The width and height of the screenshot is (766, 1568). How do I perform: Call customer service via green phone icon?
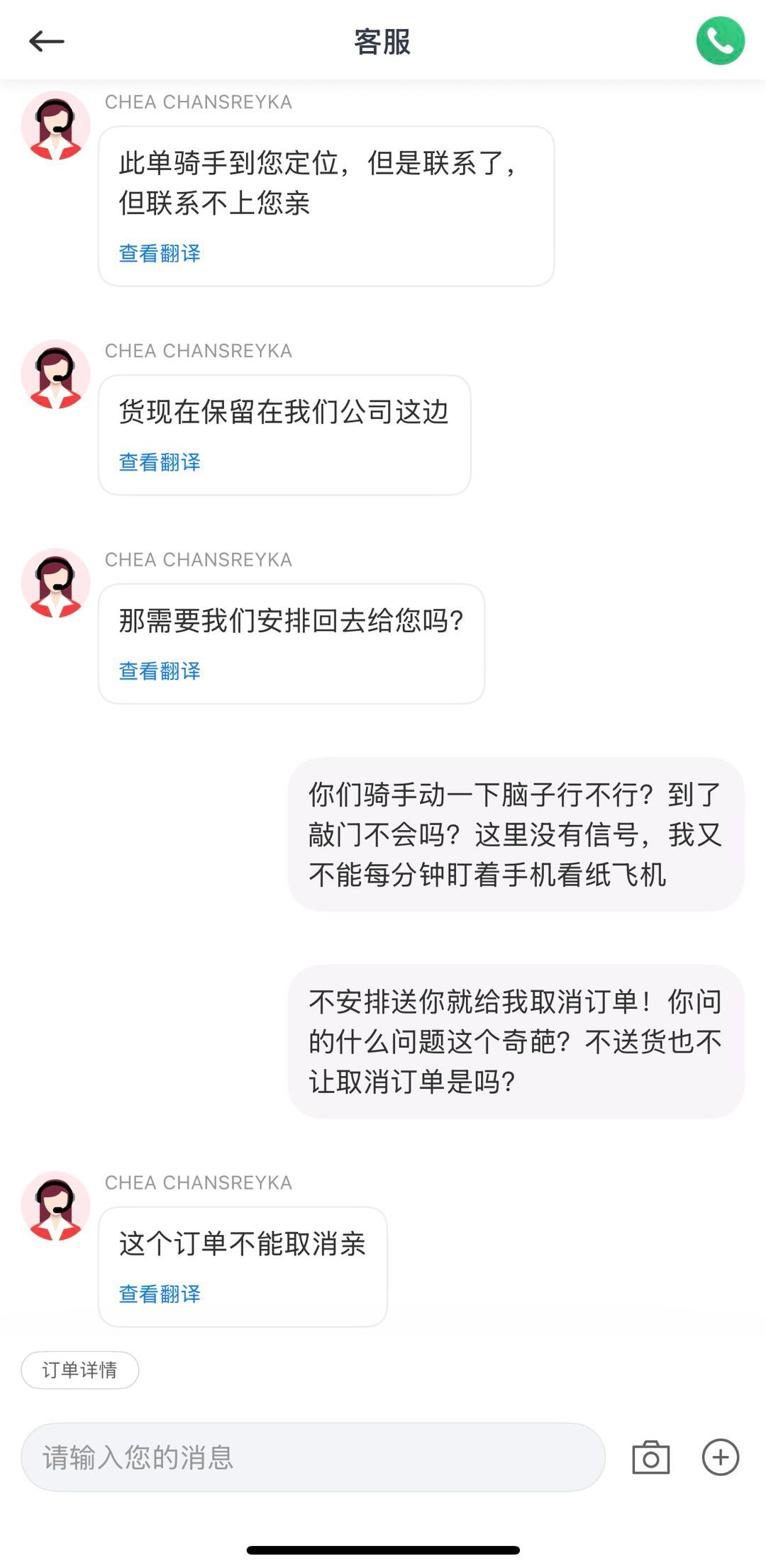720,41
